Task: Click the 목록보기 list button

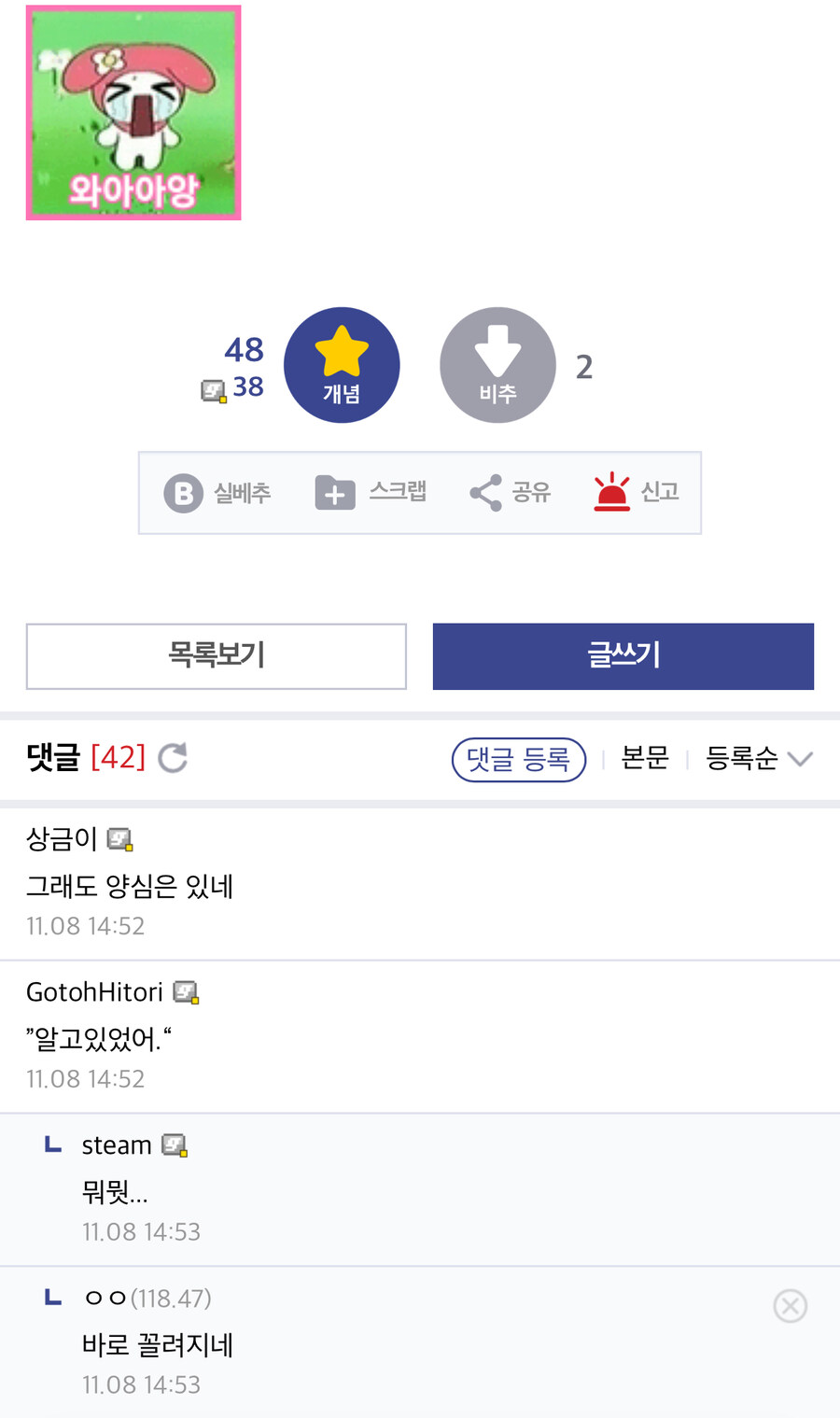Action: pos(217,655)
